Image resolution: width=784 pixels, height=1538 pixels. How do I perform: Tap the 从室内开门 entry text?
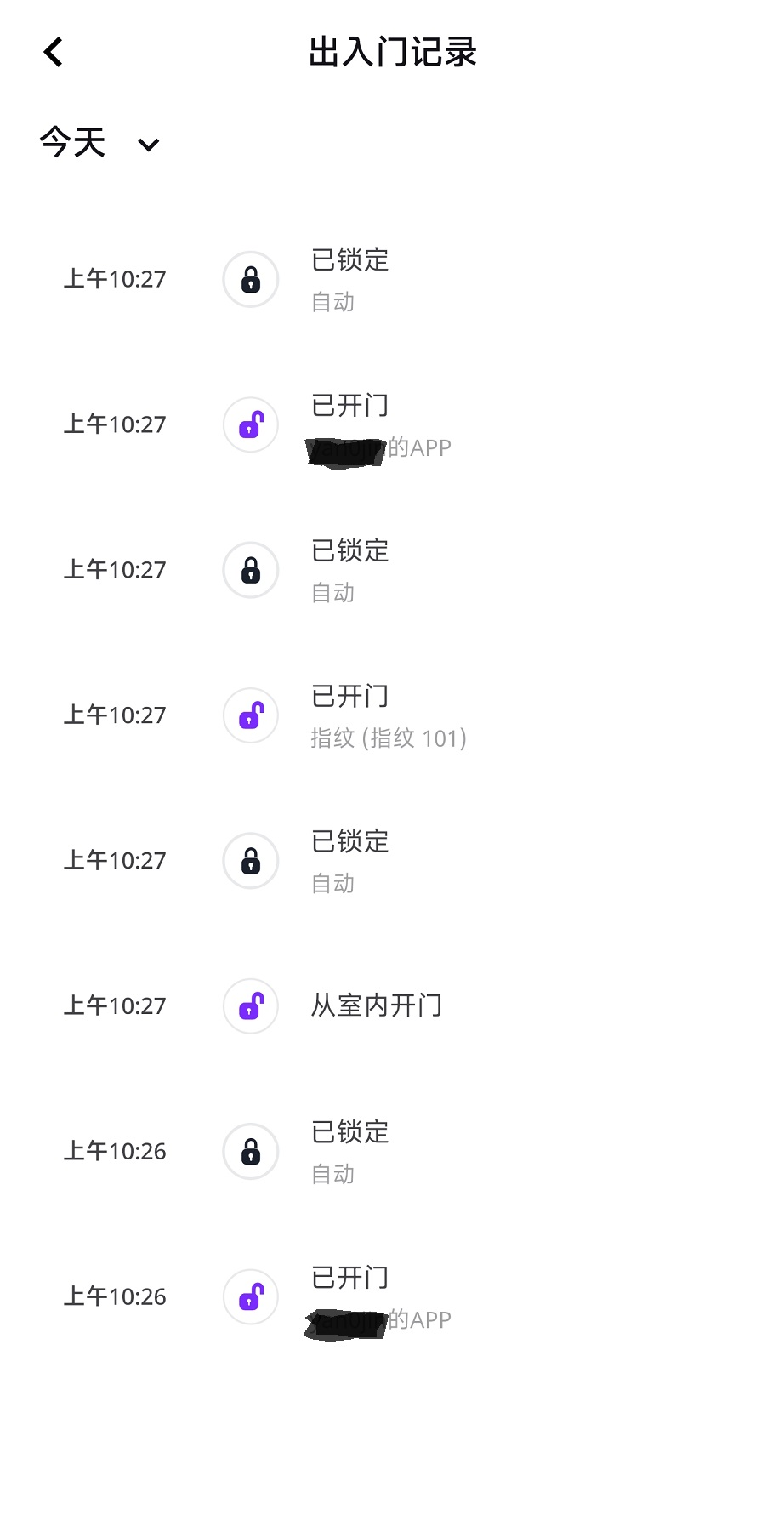[377, 1005]
